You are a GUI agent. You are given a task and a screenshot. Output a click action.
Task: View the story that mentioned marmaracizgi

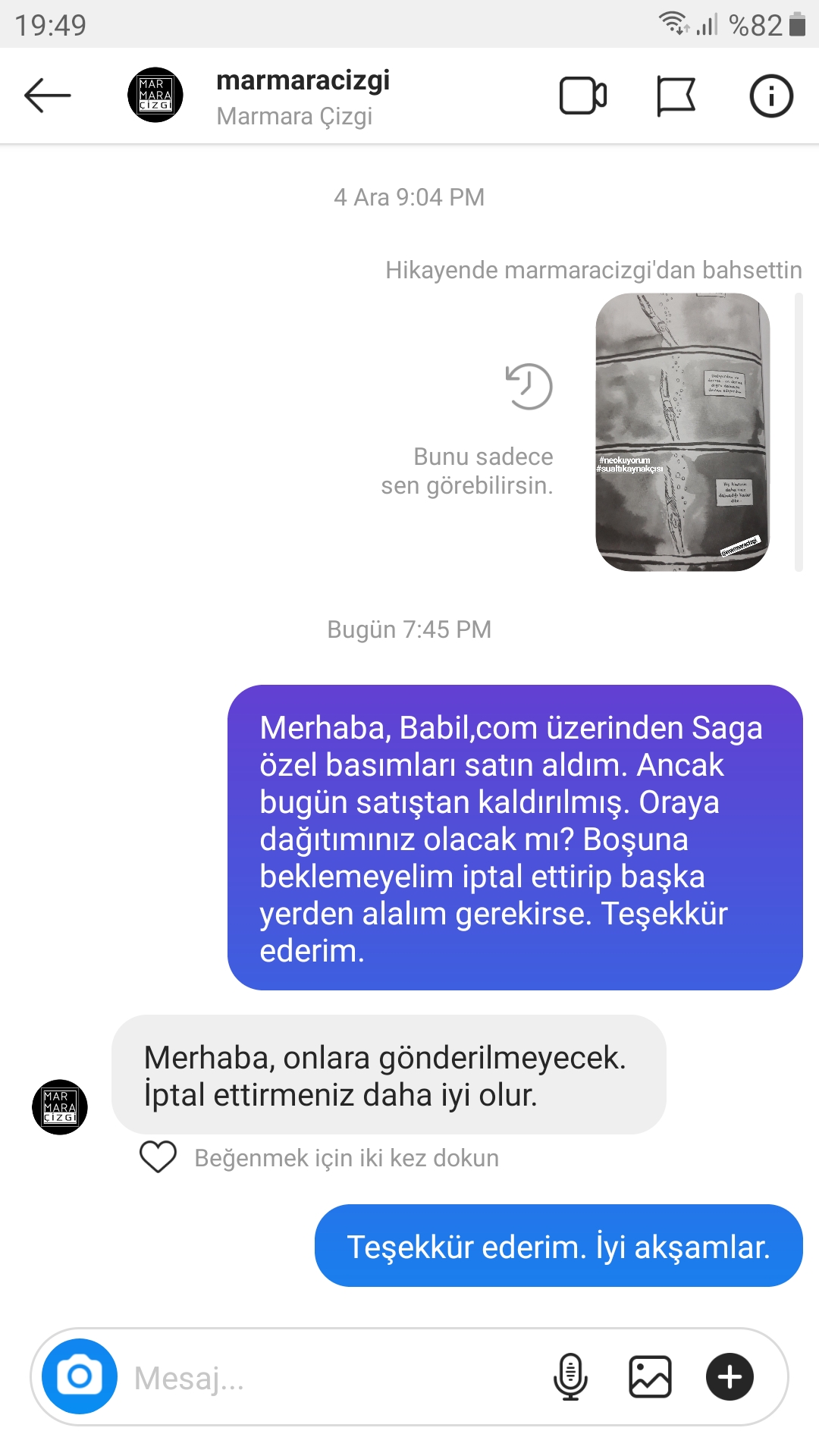pyautogui.click(x=682, y=432)
